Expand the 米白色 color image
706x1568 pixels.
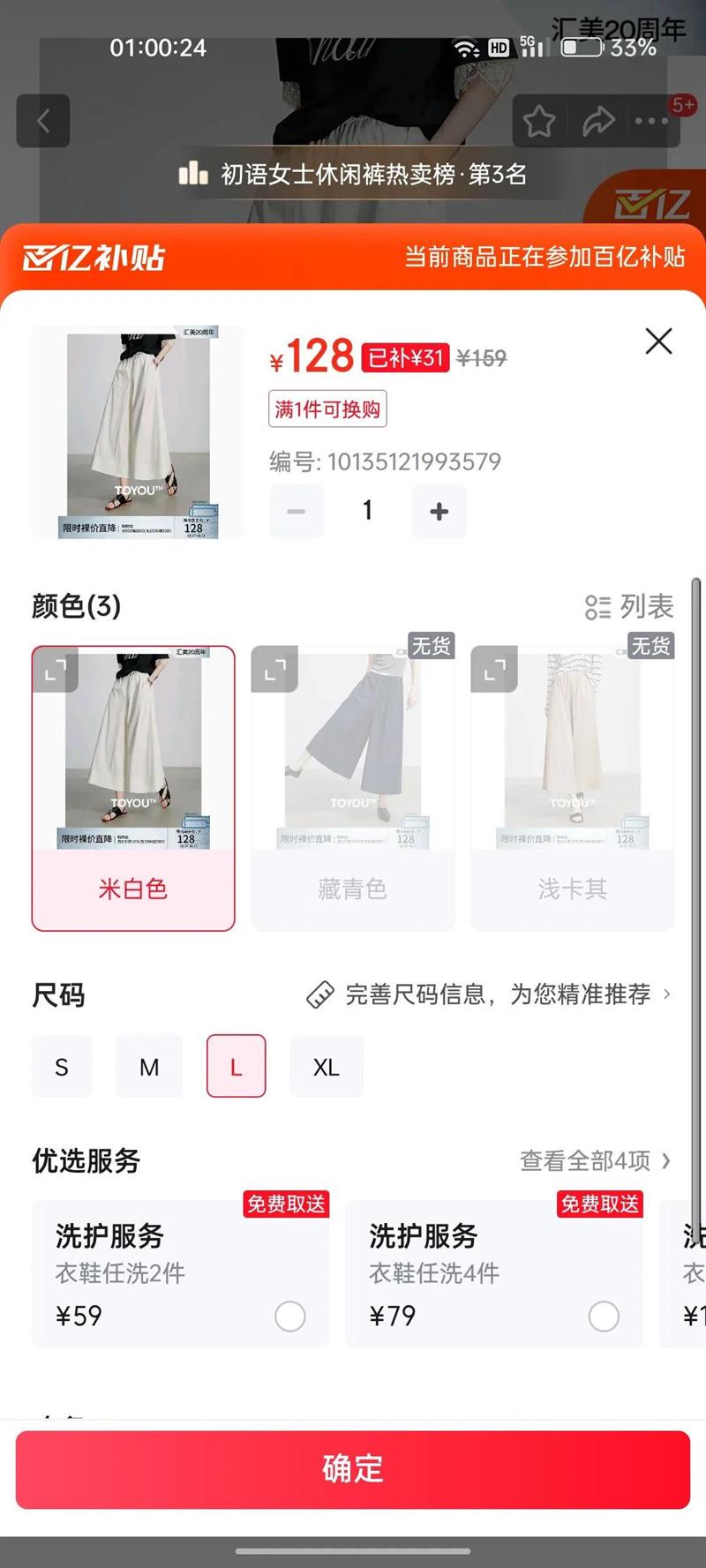[x=56, y=670]
